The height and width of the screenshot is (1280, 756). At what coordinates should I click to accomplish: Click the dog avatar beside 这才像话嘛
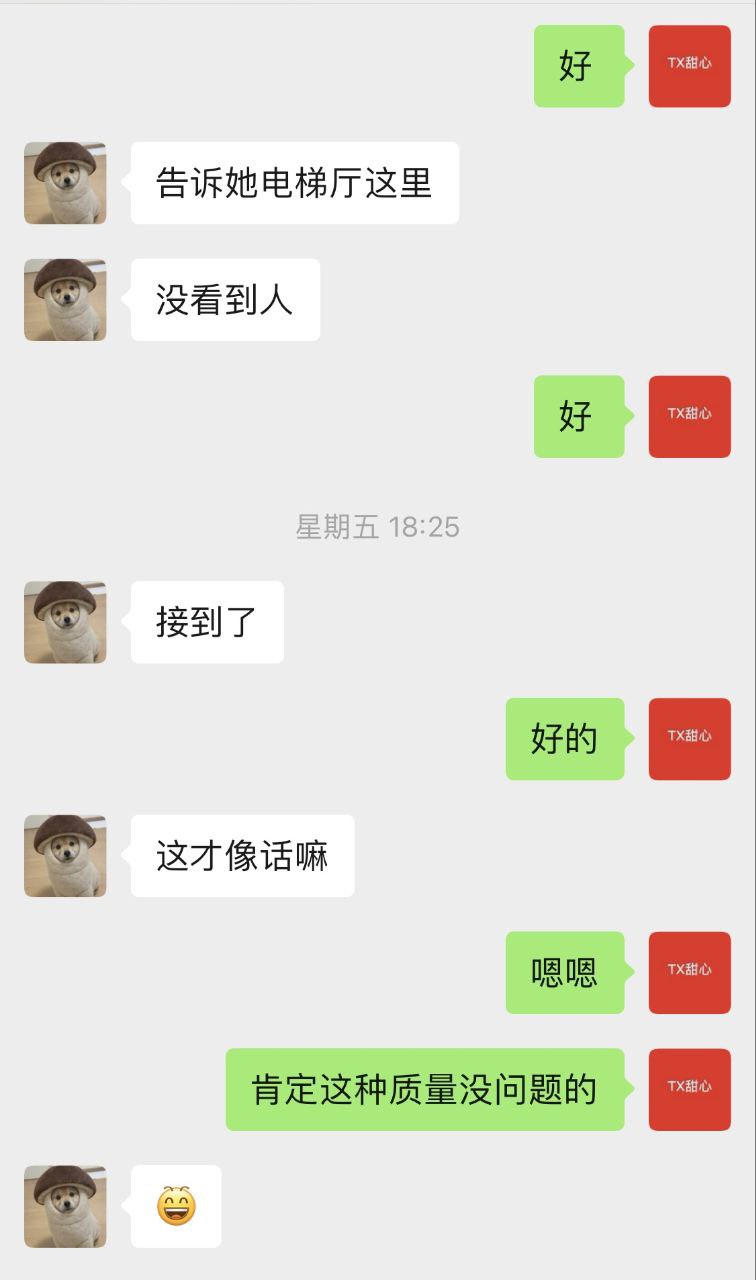tap(64, 856)
